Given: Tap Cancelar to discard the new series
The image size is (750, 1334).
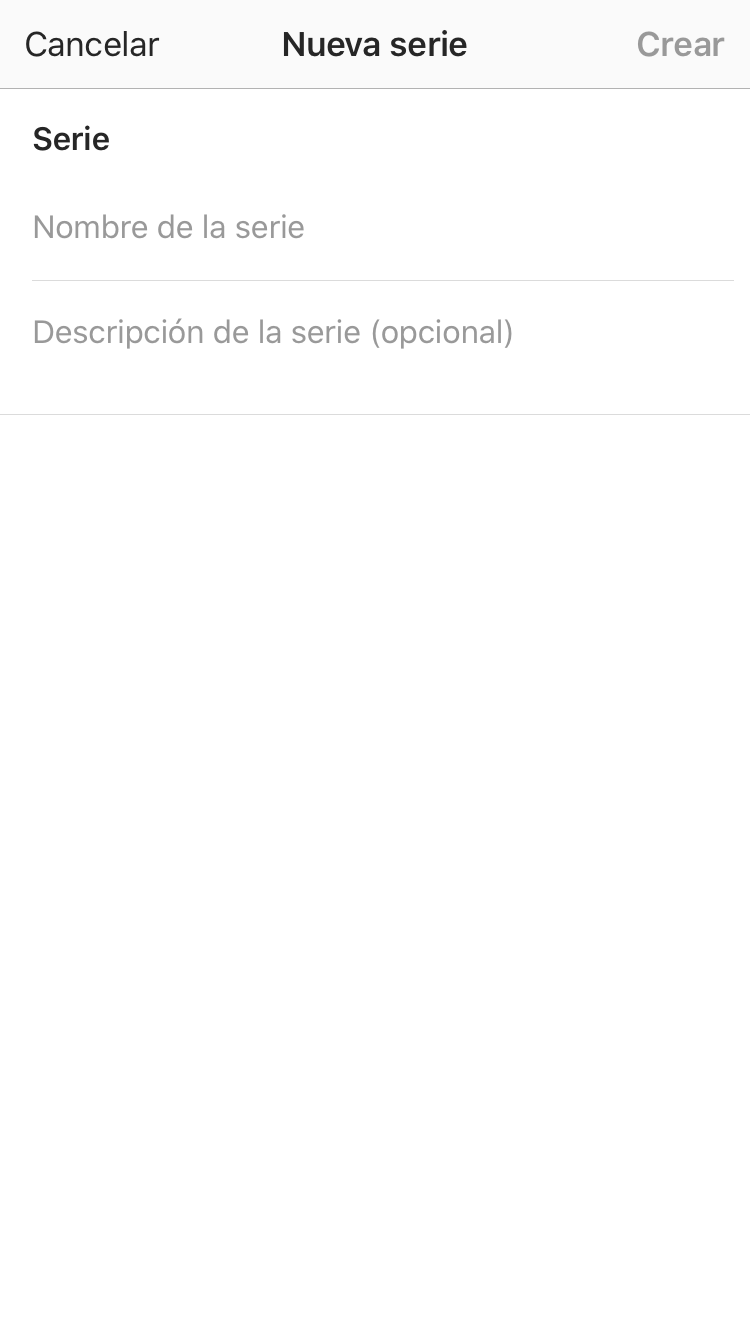Looking at the screenshot, I should (x=92, y=45).
